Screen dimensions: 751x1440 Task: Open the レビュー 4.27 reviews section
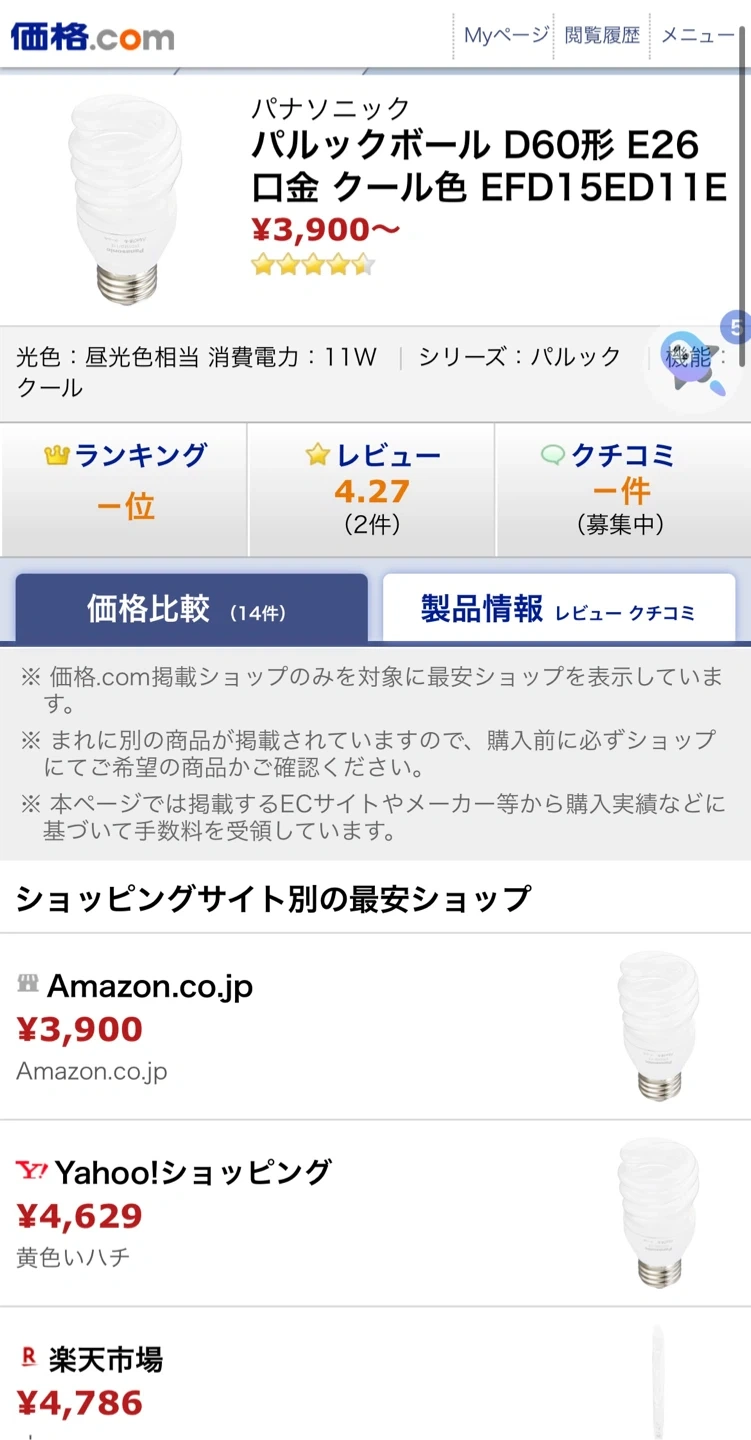click(372, 488)
